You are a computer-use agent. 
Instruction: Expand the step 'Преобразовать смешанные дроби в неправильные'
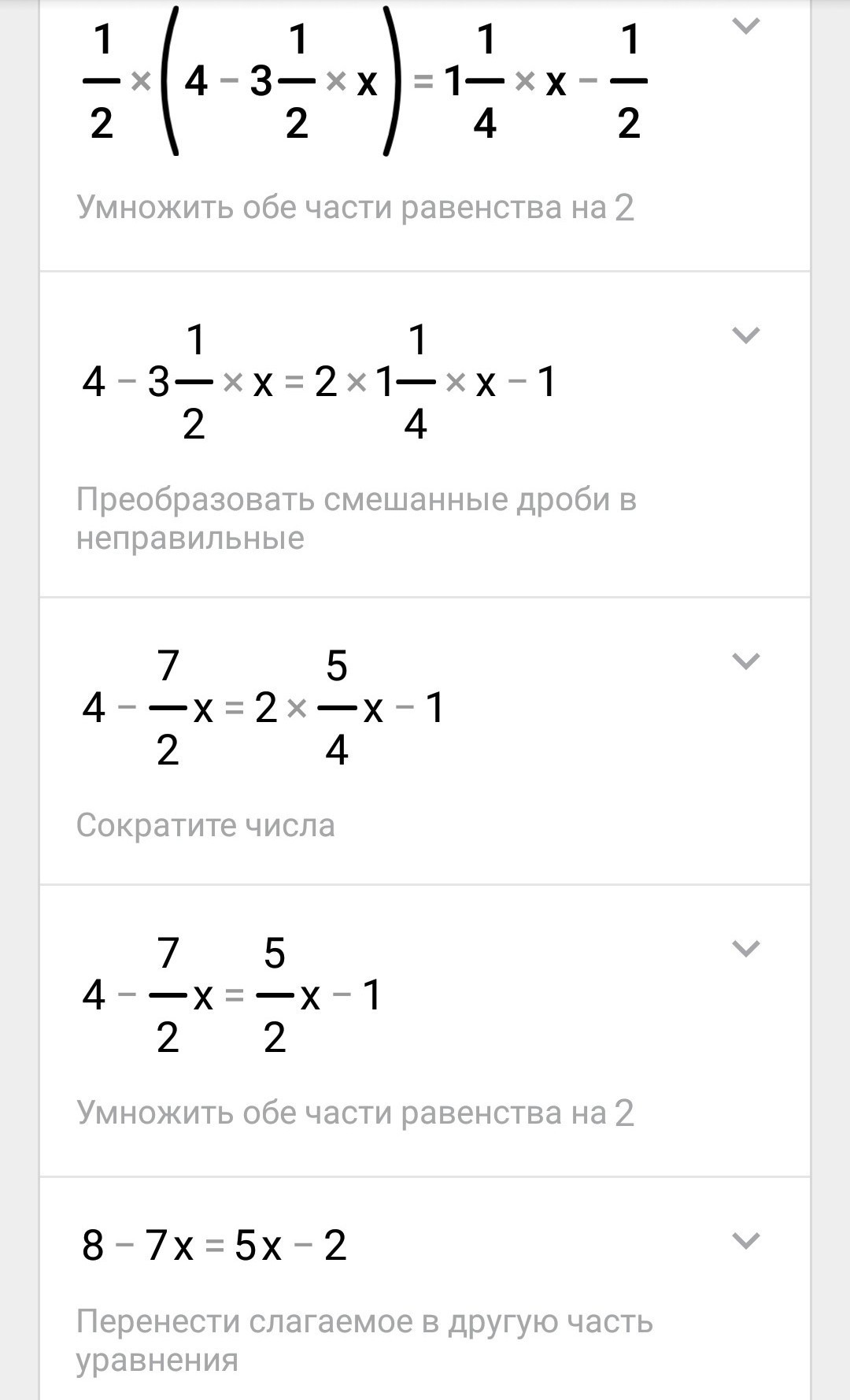[745, 336]
